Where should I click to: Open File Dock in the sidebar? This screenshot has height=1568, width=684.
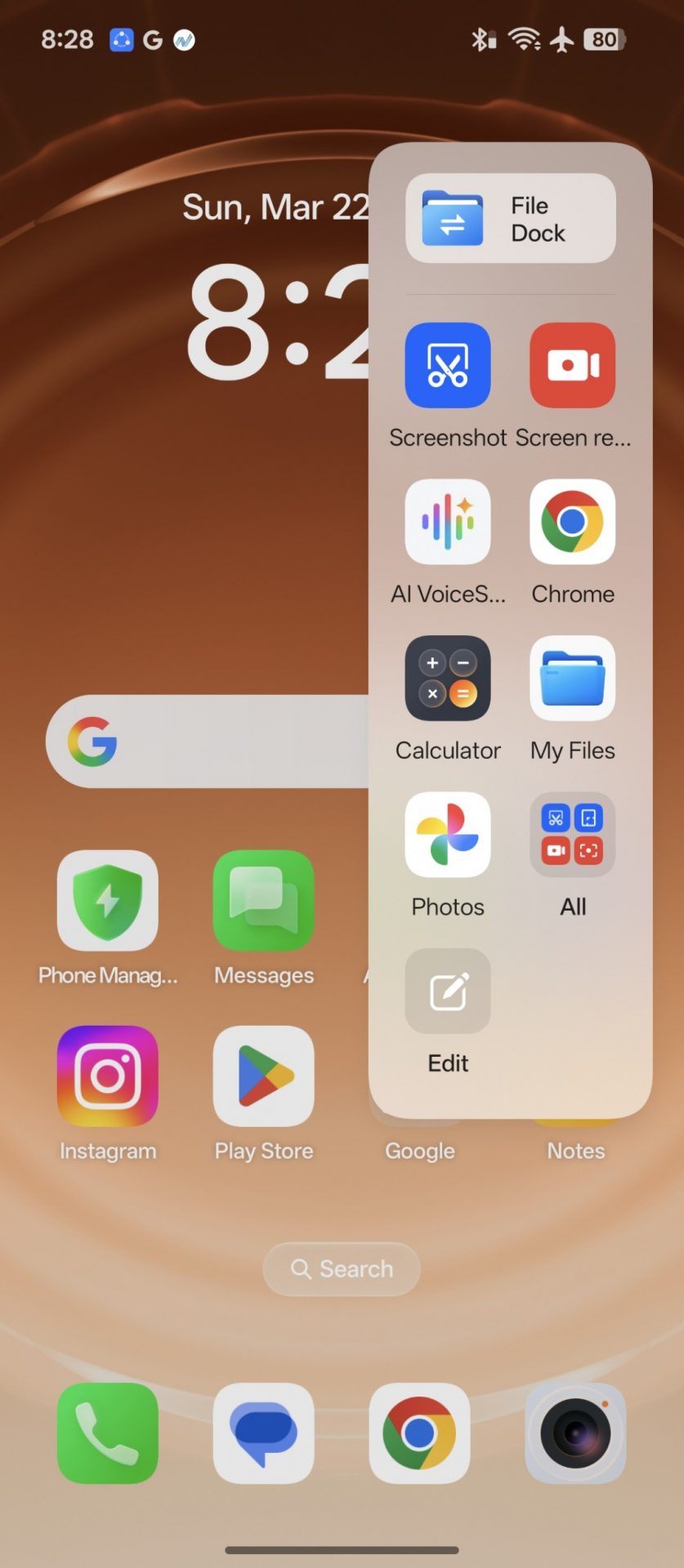510,218
